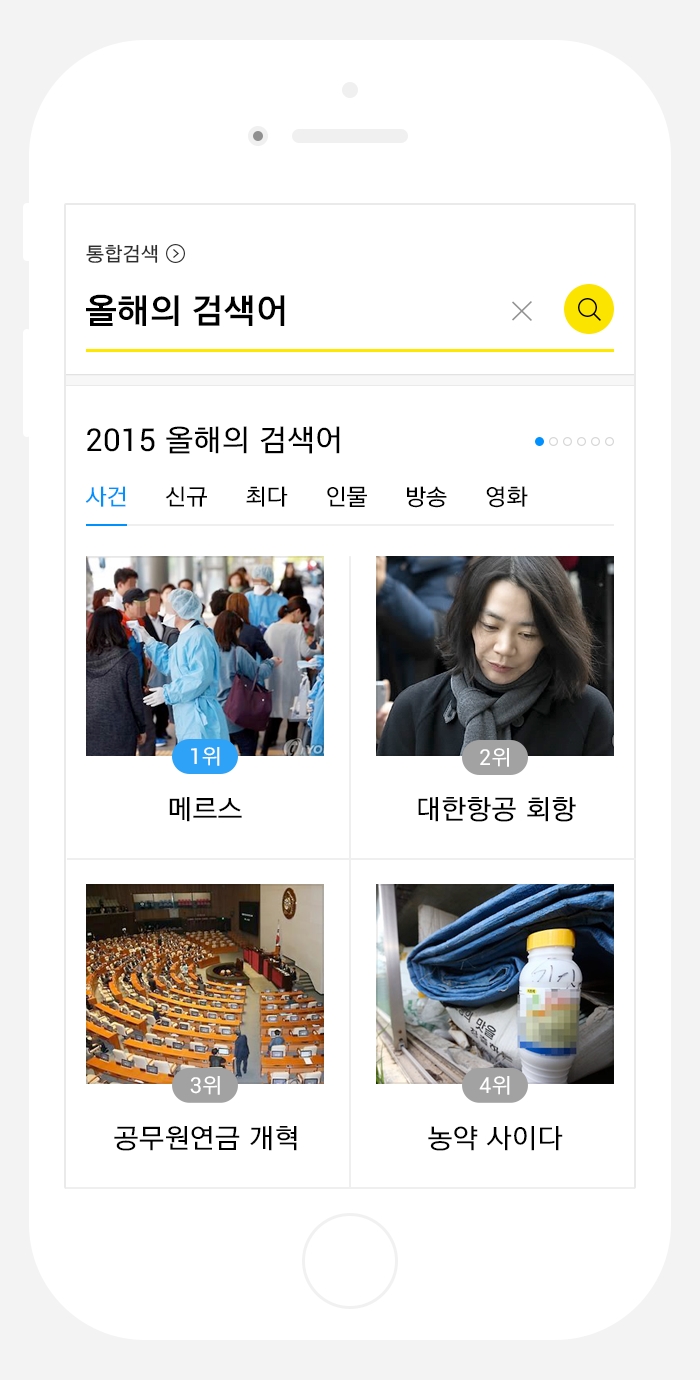Viewport: 700px width, 1380px height.
Task: Tap the phone's home button
Action: [350, 1261]
